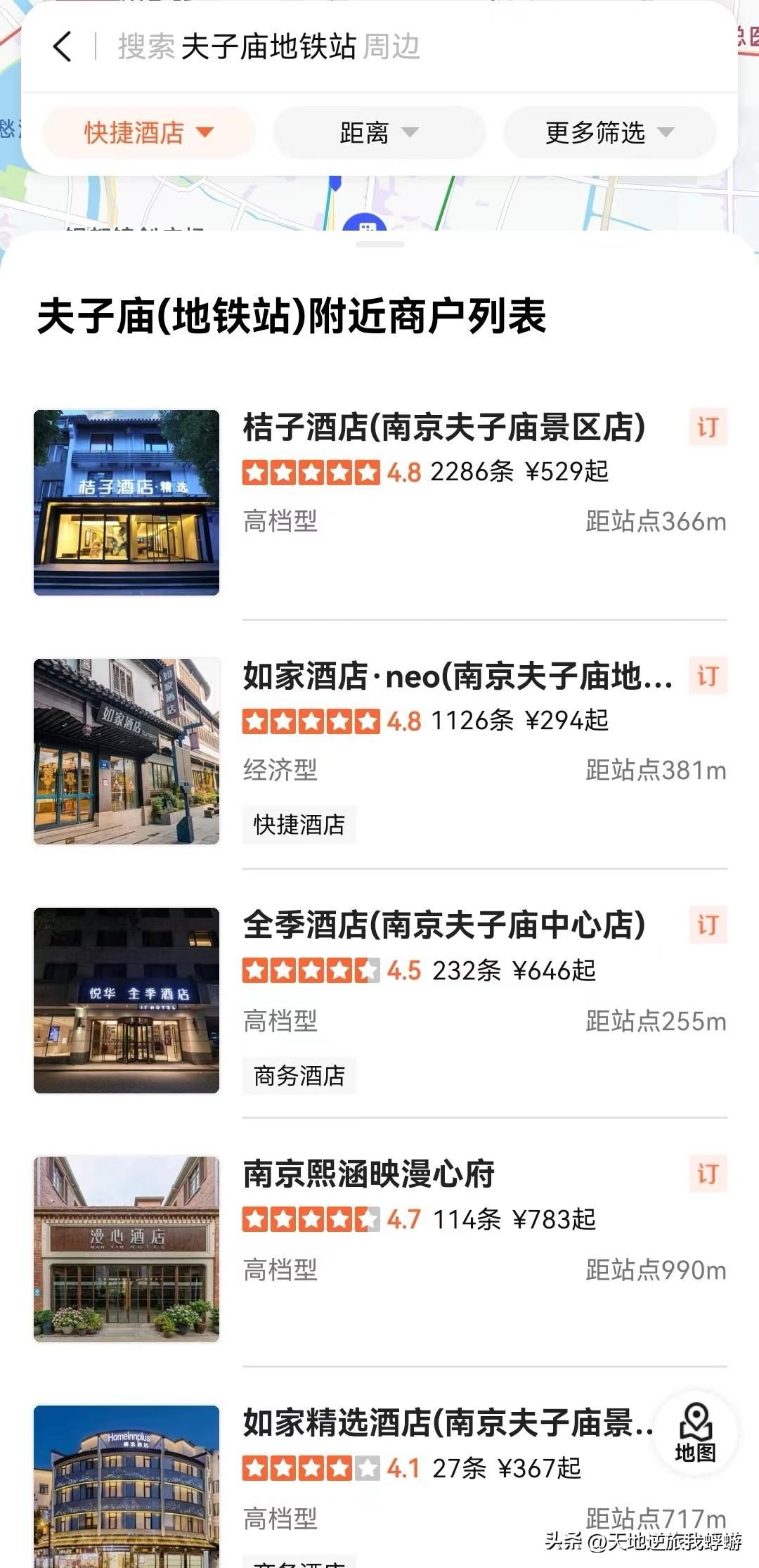Screen dimensions: 759x1568
Task: Open the 快捷酒店 category dropdown
Action: coord(148,132)
